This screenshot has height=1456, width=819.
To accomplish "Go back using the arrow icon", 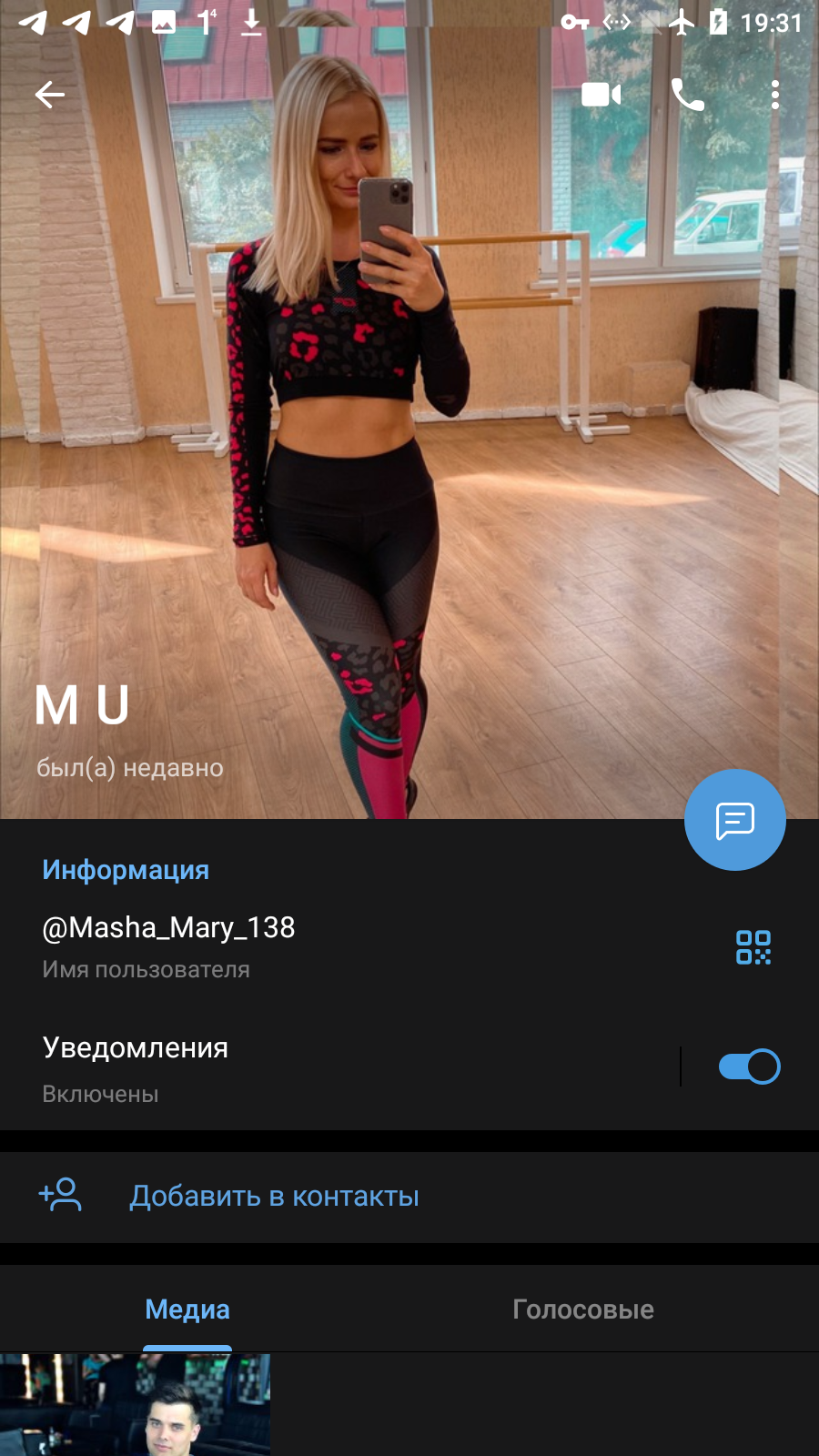I will [x=50, y=95].
